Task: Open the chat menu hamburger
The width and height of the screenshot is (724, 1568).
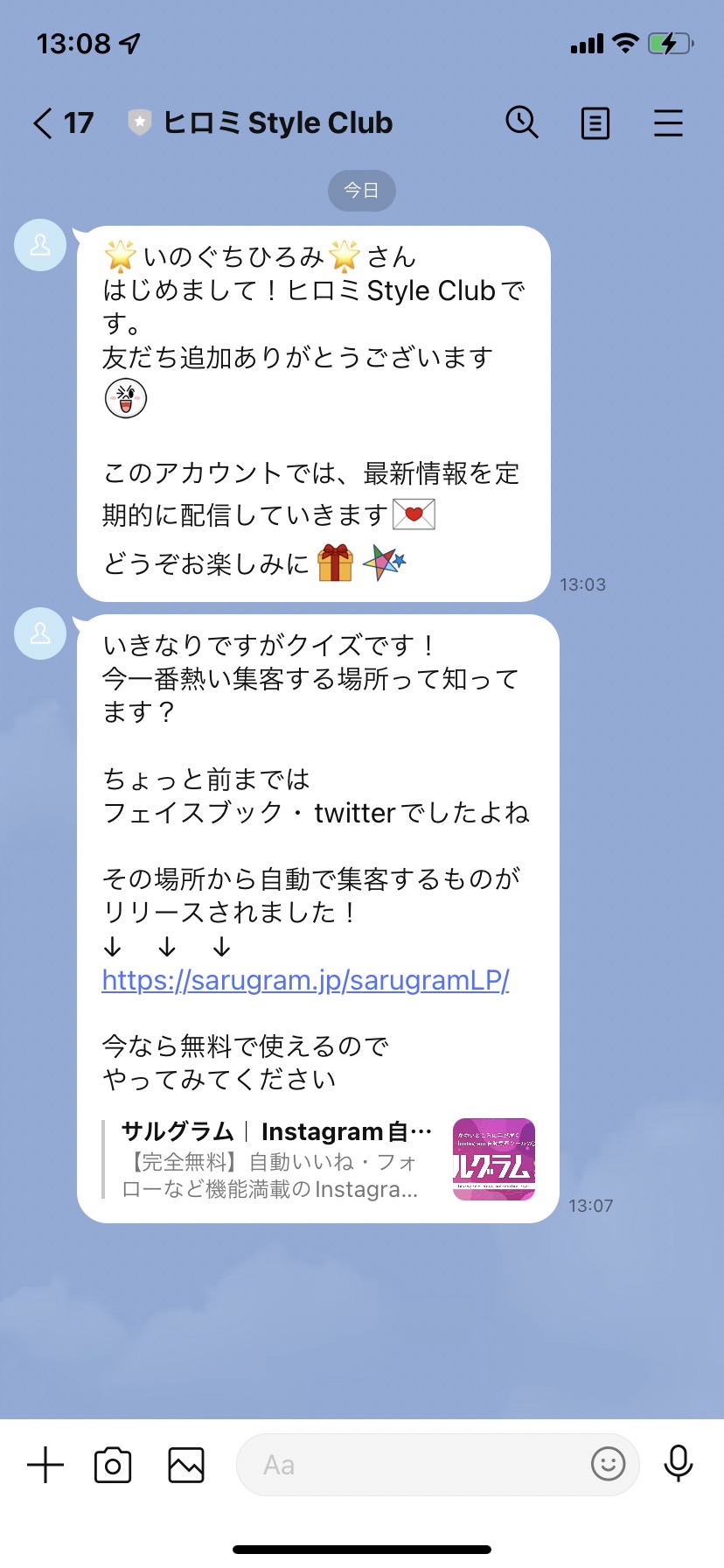Action: point(668,123)
